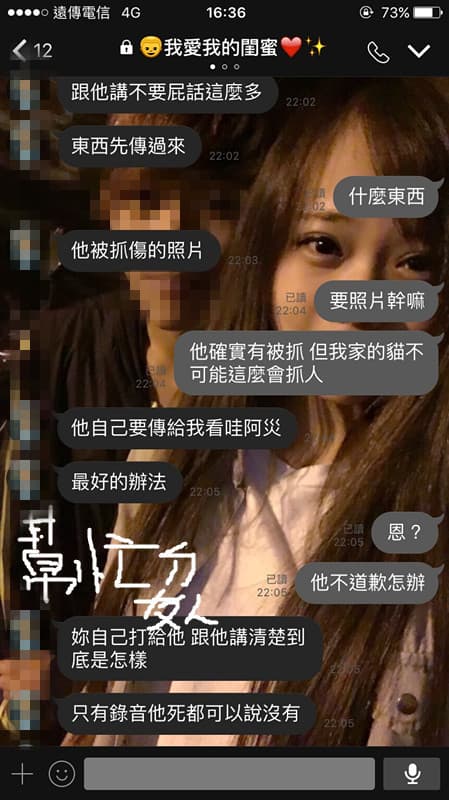This screenshot has height=800, width=449.
Task: Open the plus attachment menu
Action: 22,774
